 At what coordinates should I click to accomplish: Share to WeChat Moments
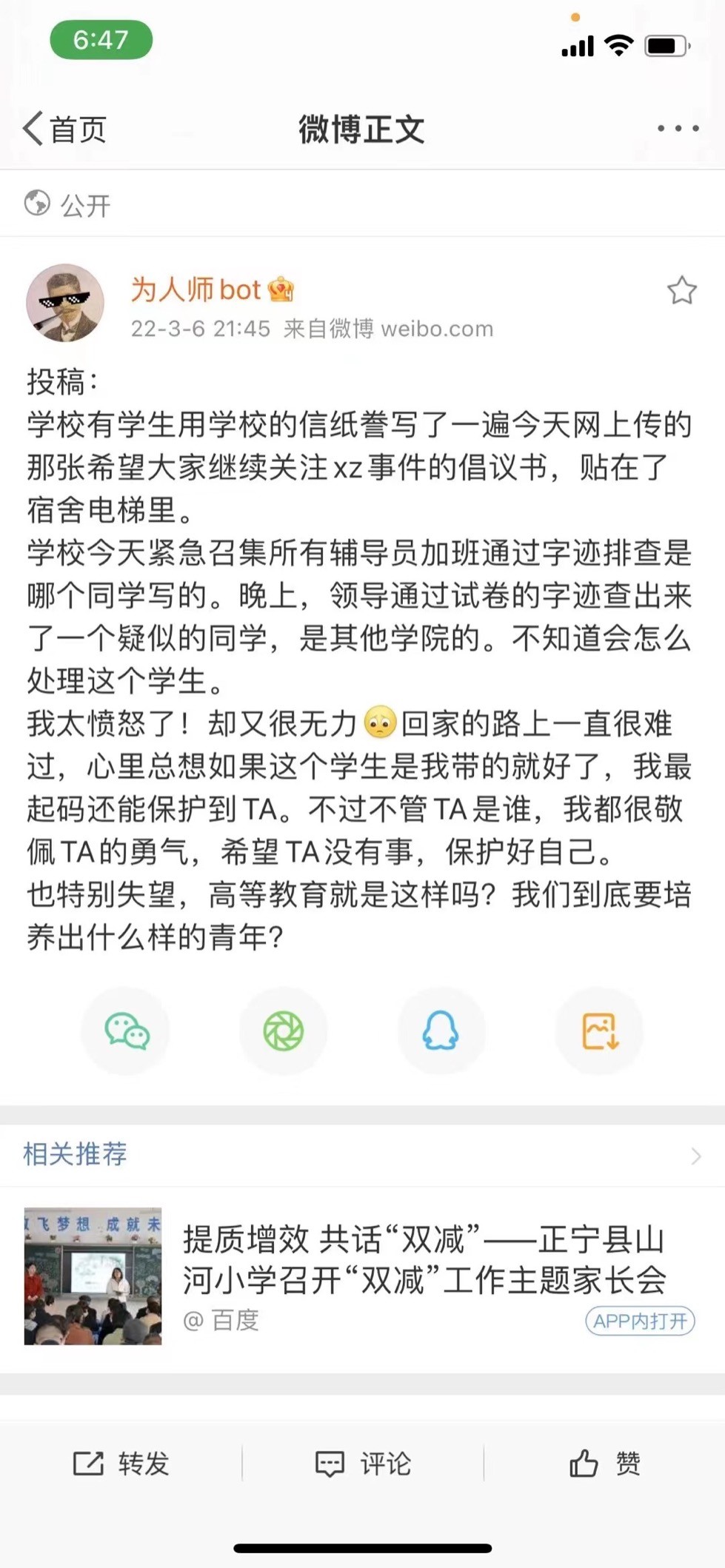coord(284,1031)
